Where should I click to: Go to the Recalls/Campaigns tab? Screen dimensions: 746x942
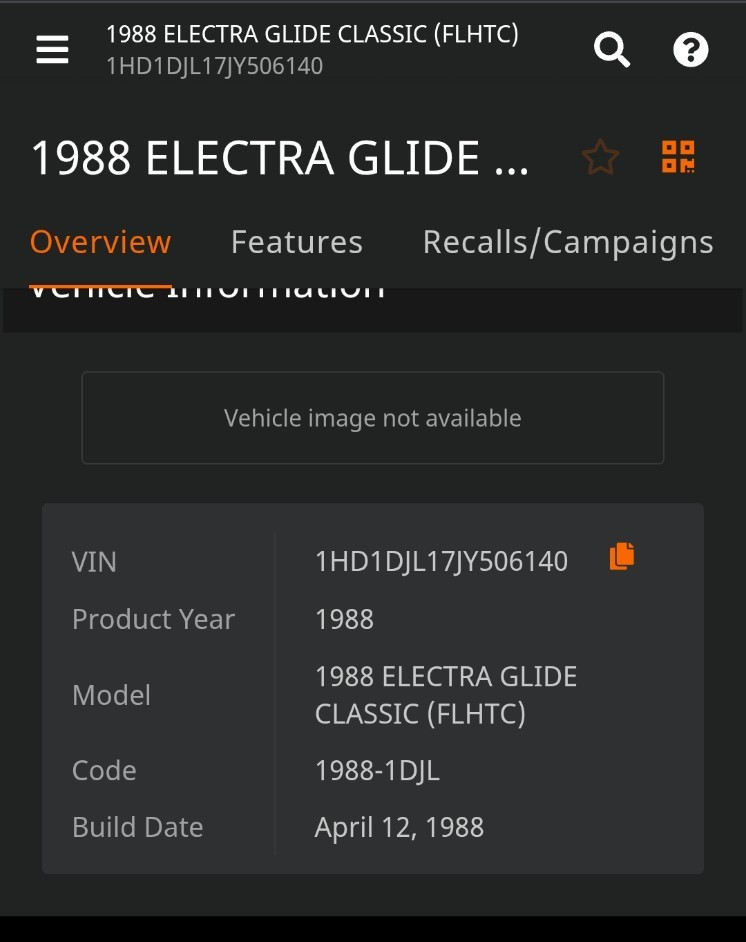pyautogui.click(x=568, y=242)
